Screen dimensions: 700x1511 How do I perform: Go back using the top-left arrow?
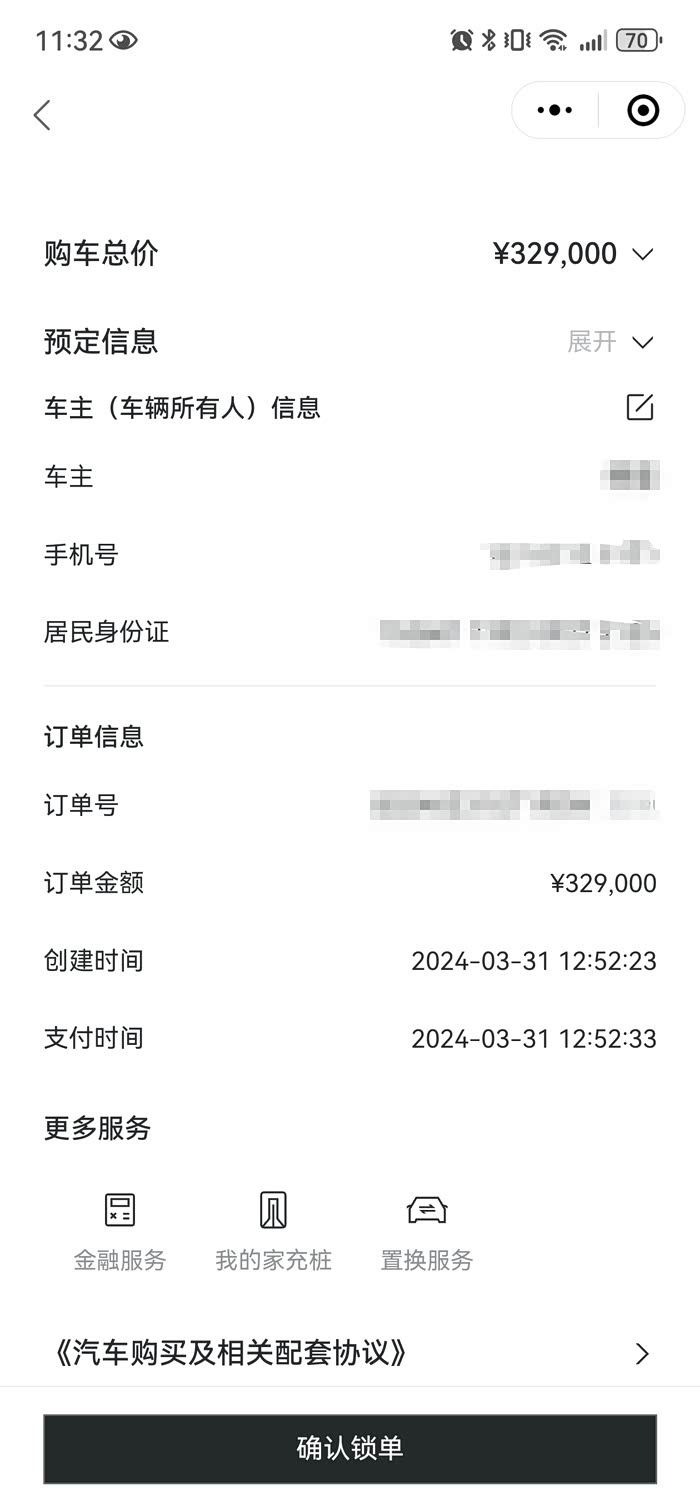pos(42,115)
